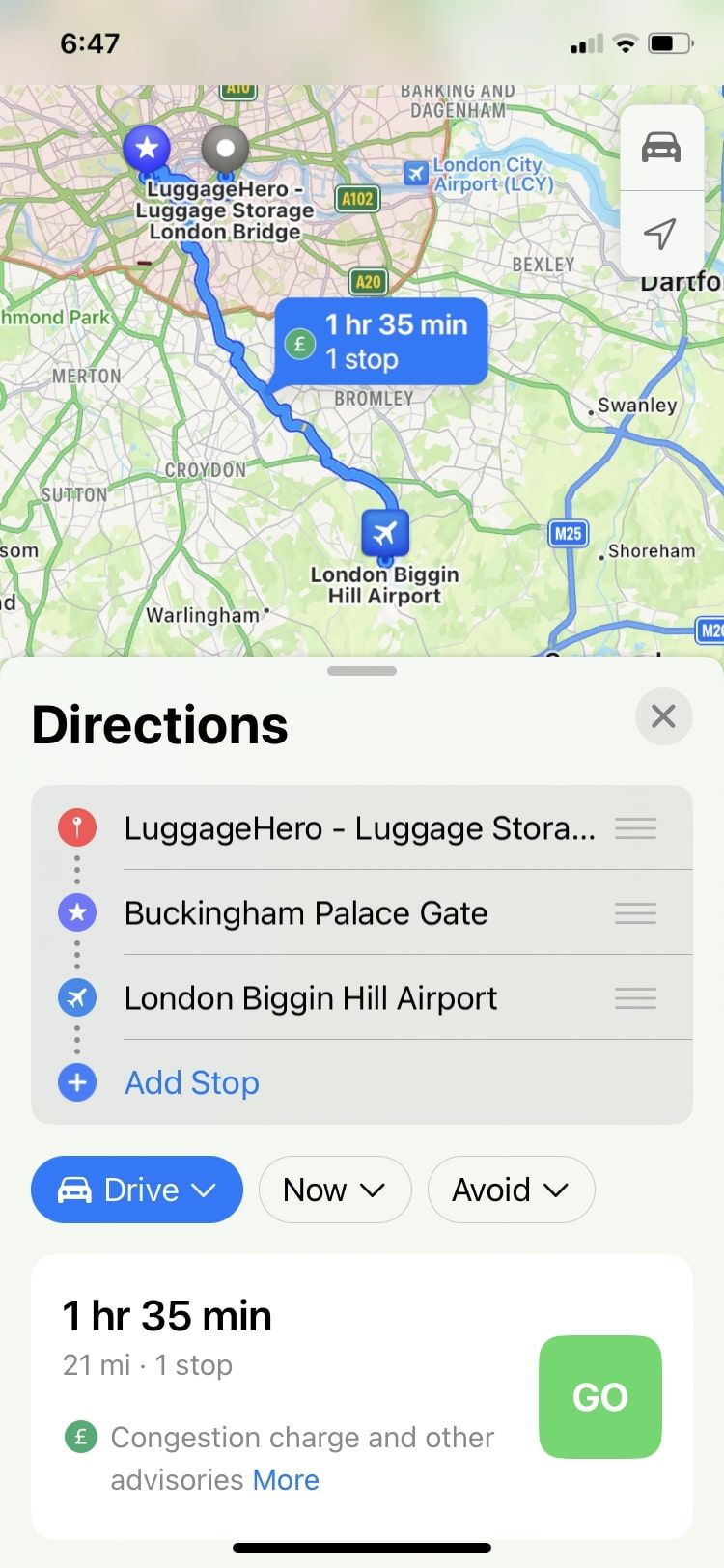The height and width of the screenshot is (1568, 724).
Task: View More congestion charge advisories
Action: 286,1480
